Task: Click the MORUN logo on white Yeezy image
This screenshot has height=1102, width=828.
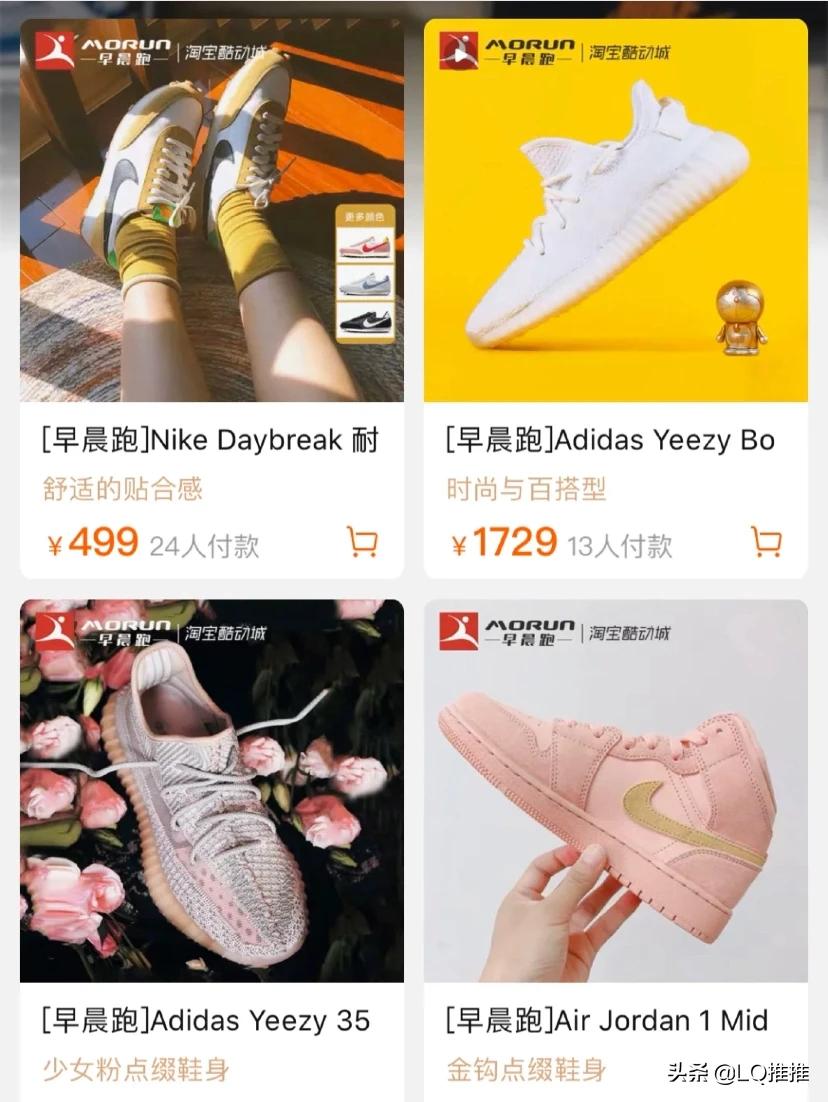Action: pyautogui.click(x=505, y=50)
